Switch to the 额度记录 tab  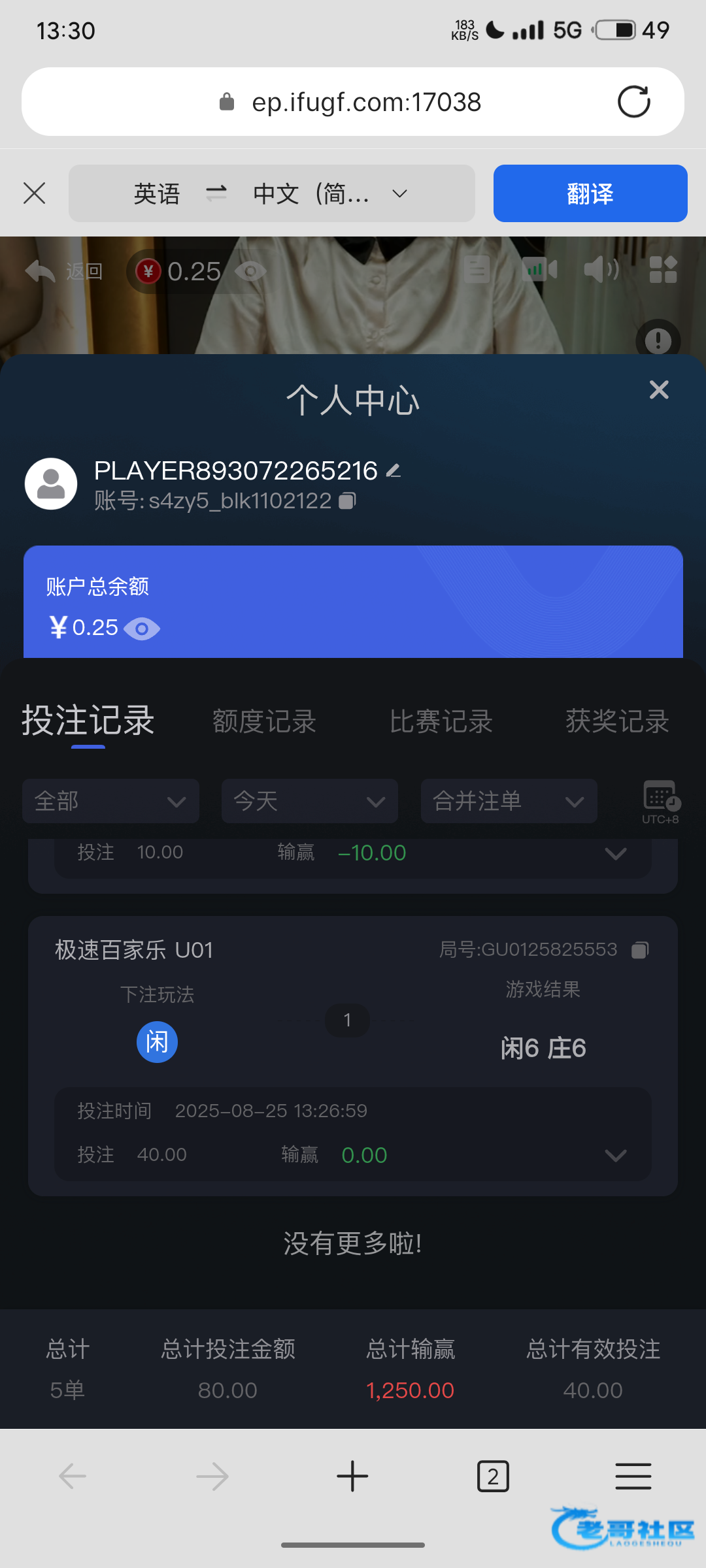(264, 721)
